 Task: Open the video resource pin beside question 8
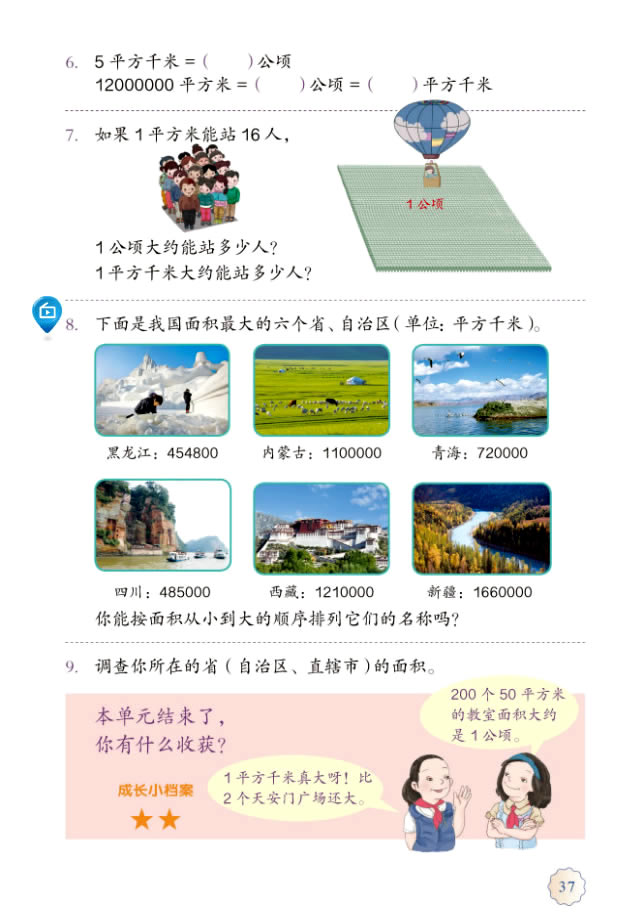tap(47, 313)
